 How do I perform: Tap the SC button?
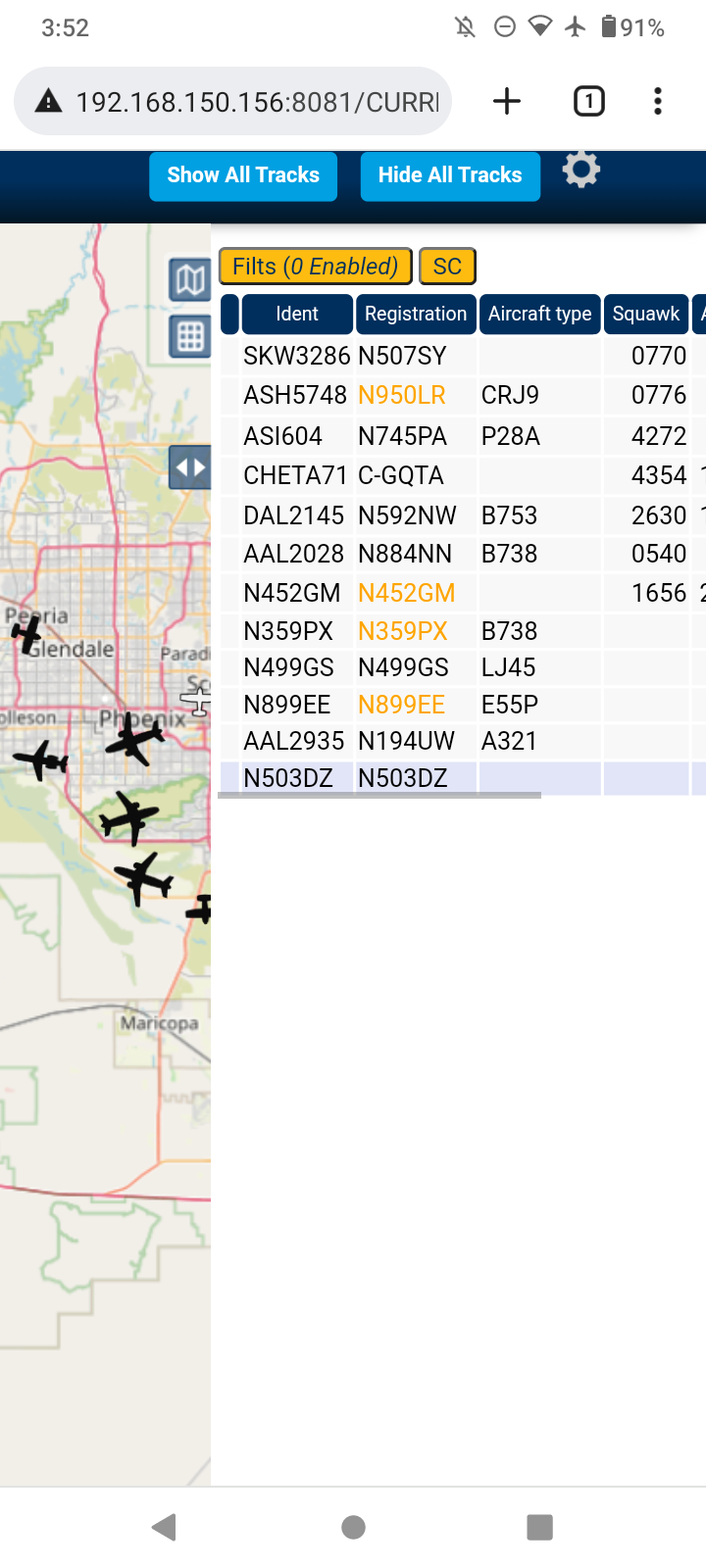click(x=447, y=267)
